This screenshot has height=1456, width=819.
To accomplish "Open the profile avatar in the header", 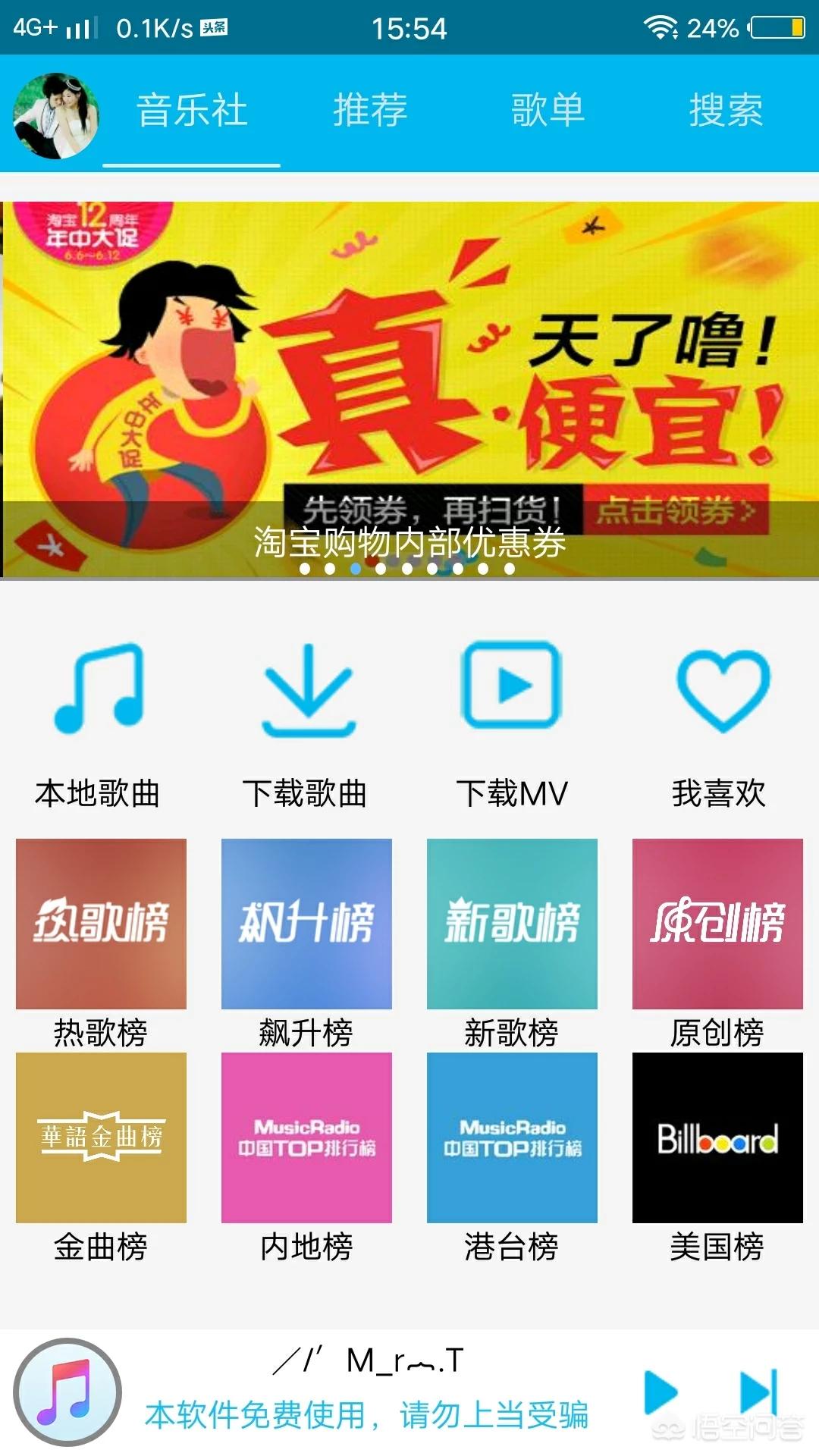I will coord(55,115).
